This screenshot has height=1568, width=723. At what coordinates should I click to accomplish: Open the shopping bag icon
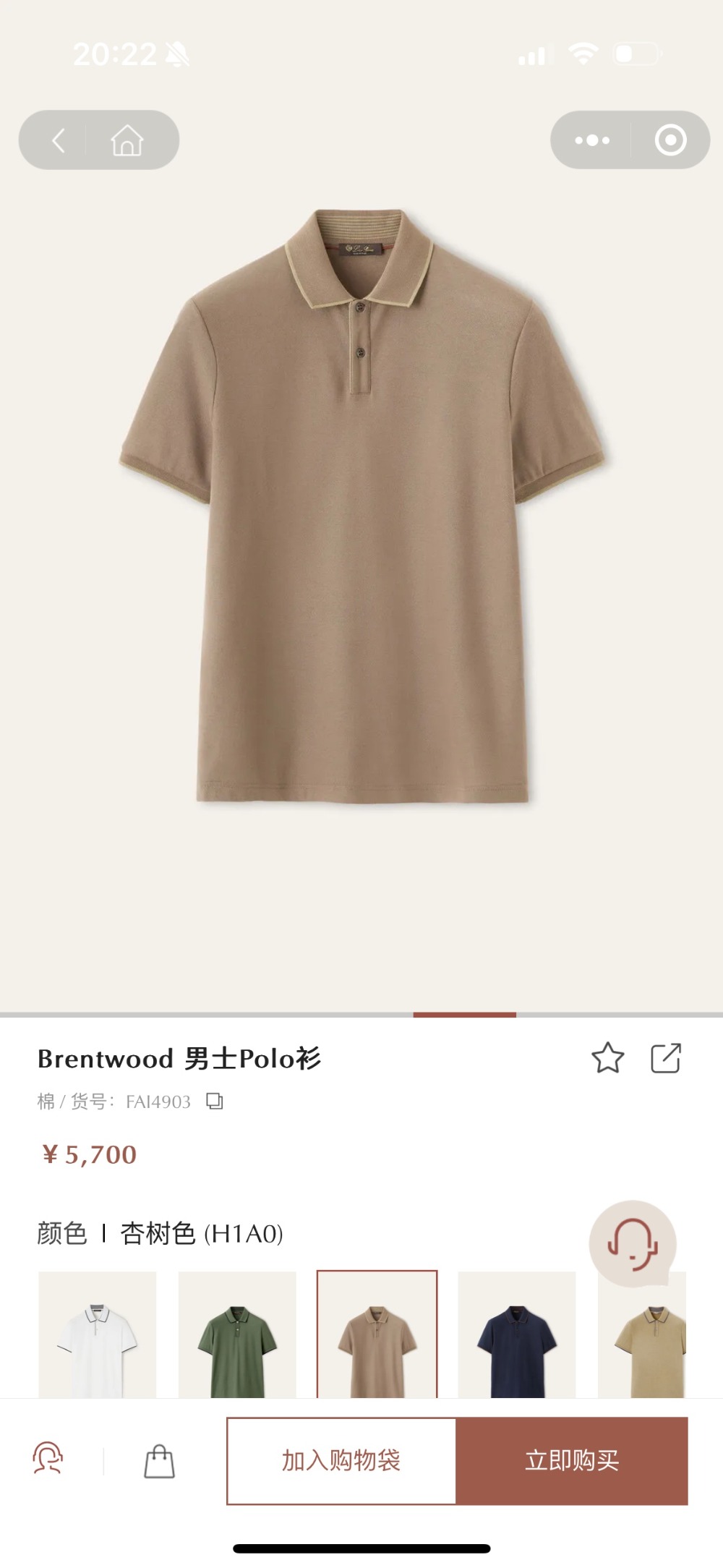coord(159,1461)
